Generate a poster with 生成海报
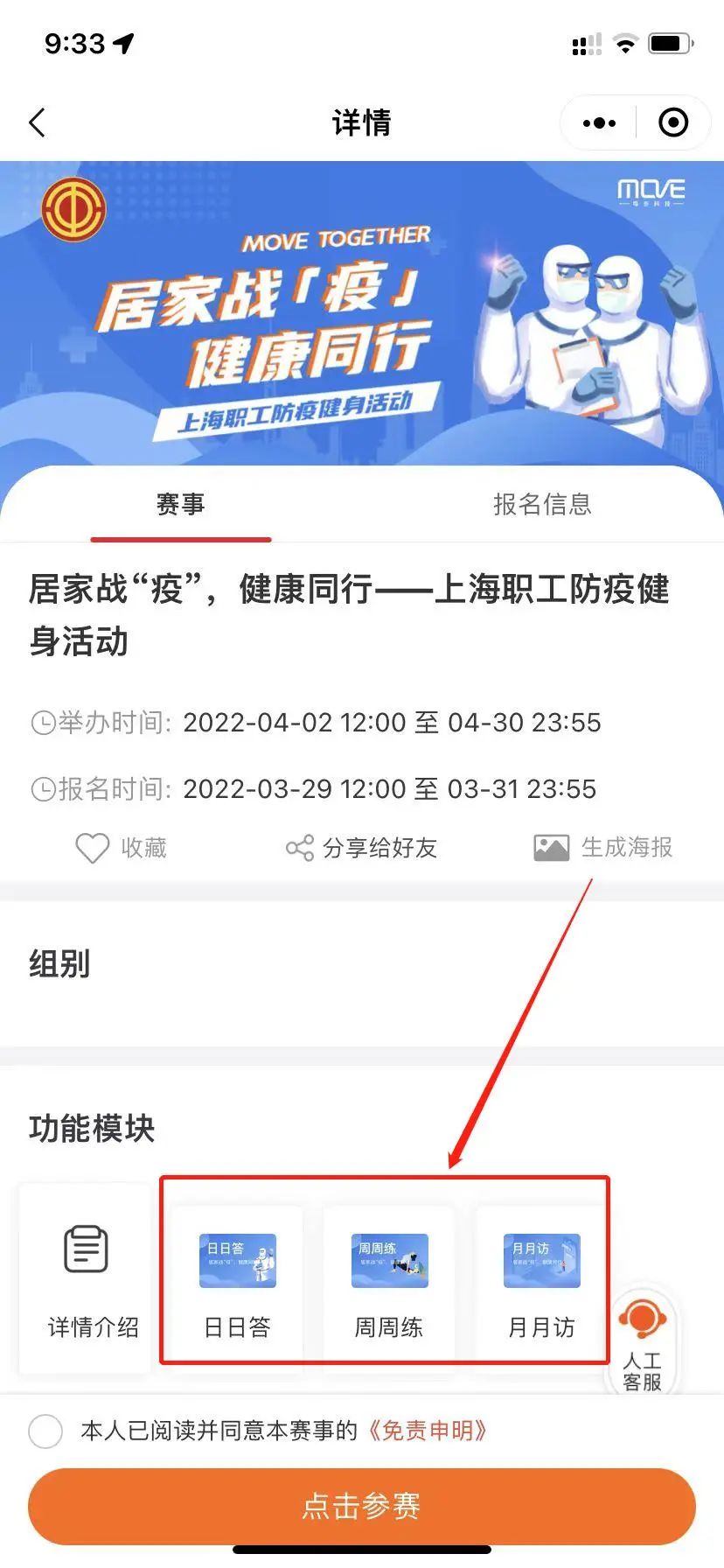 pos(603,847)
